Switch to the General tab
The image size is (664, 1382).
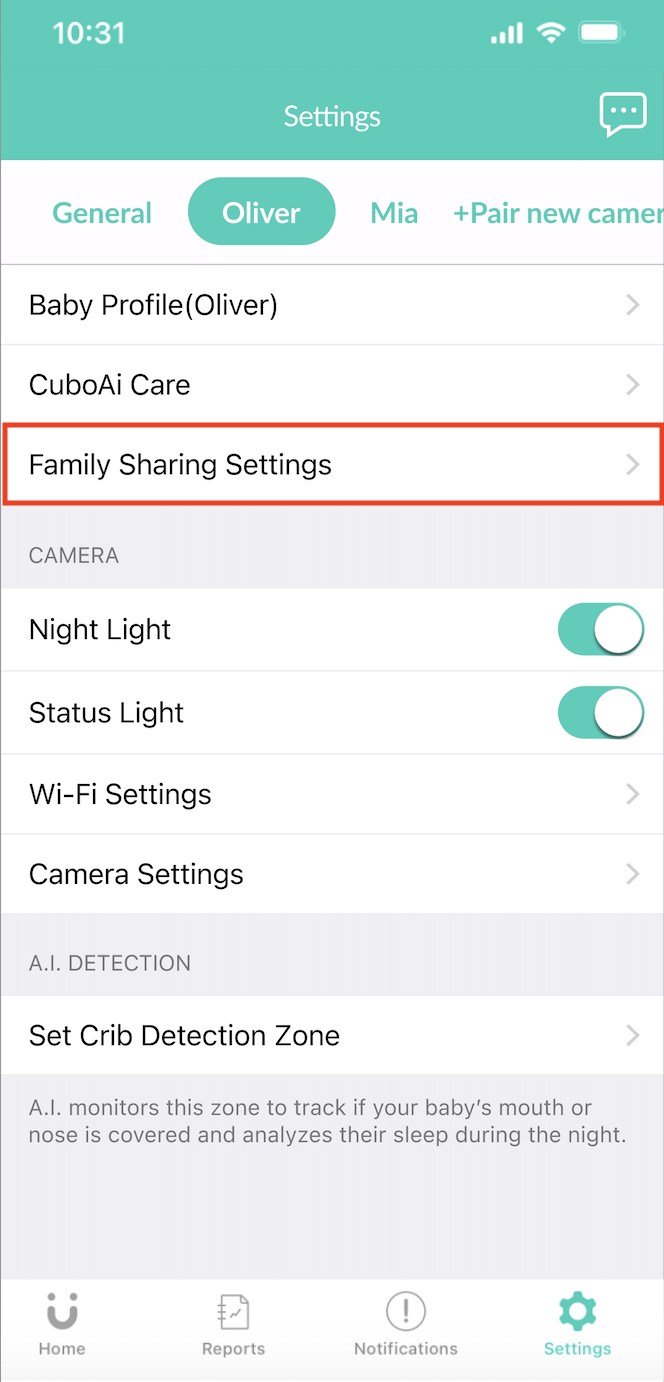coord(102,213)
